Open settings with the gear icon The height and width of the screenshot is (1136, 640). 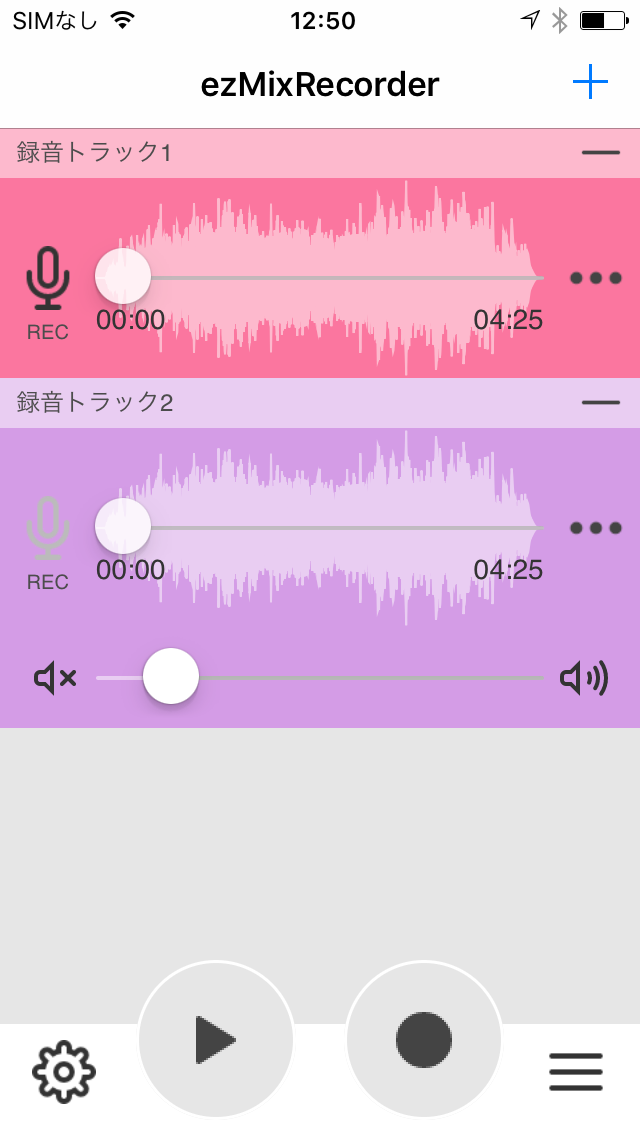pyautogui.click(x=64, y=1072)
